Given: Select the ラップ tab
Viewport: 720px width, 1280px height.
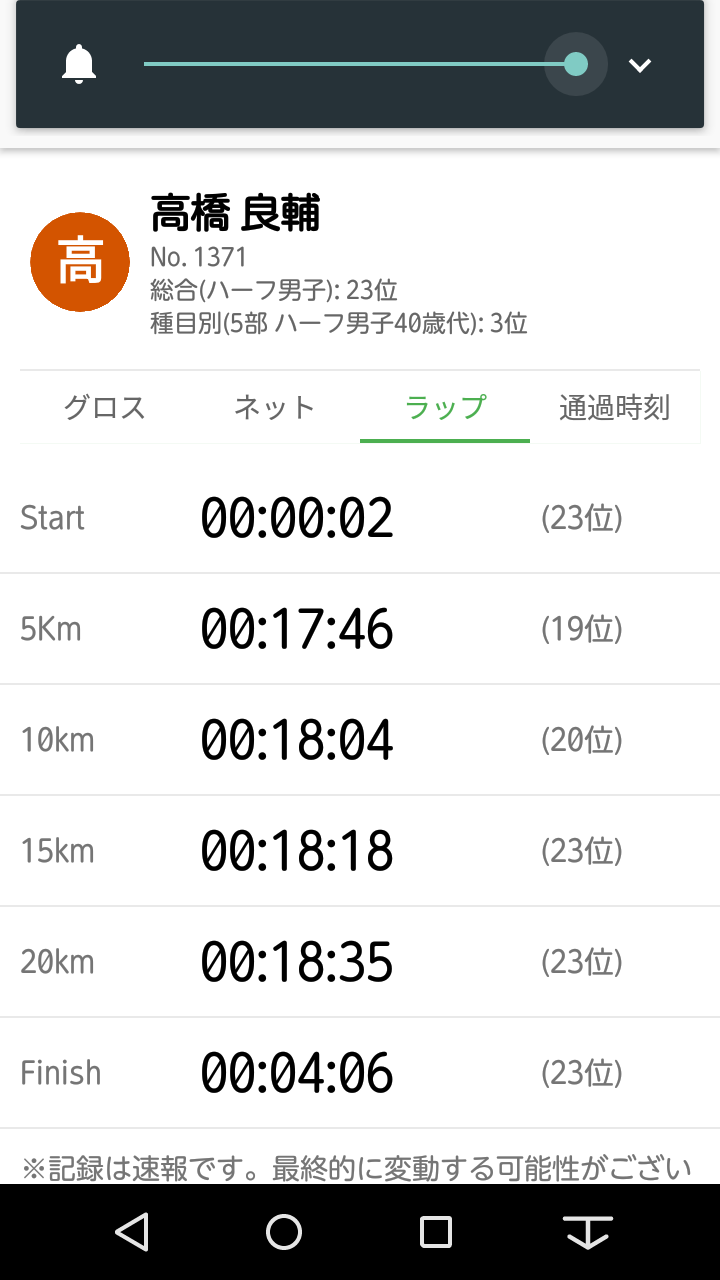Looking at the screenshot, I should pos(445,407).
